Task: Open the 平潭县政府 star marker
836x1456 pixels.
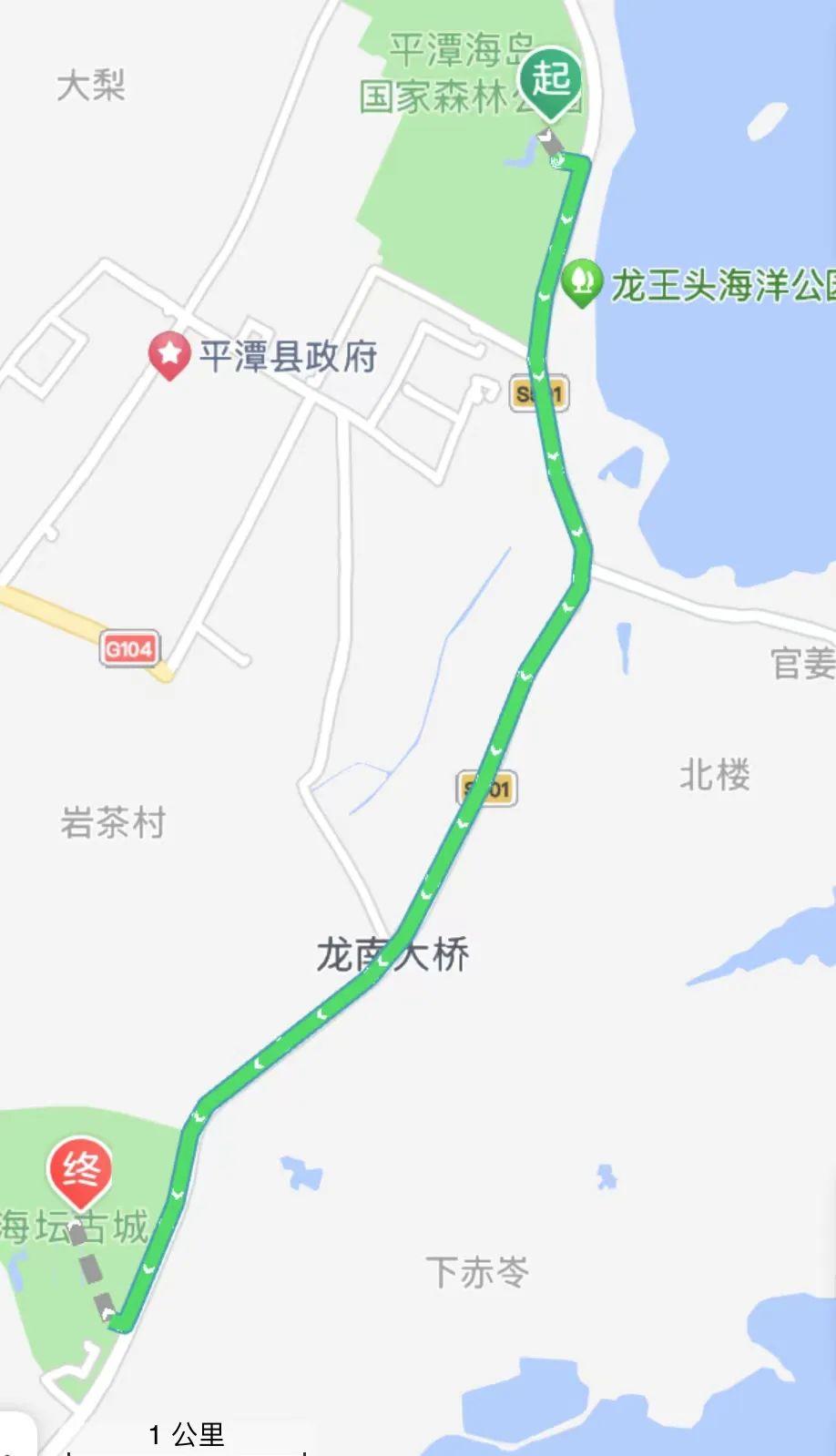Action: pyautogui.click(x=169, y=355)
